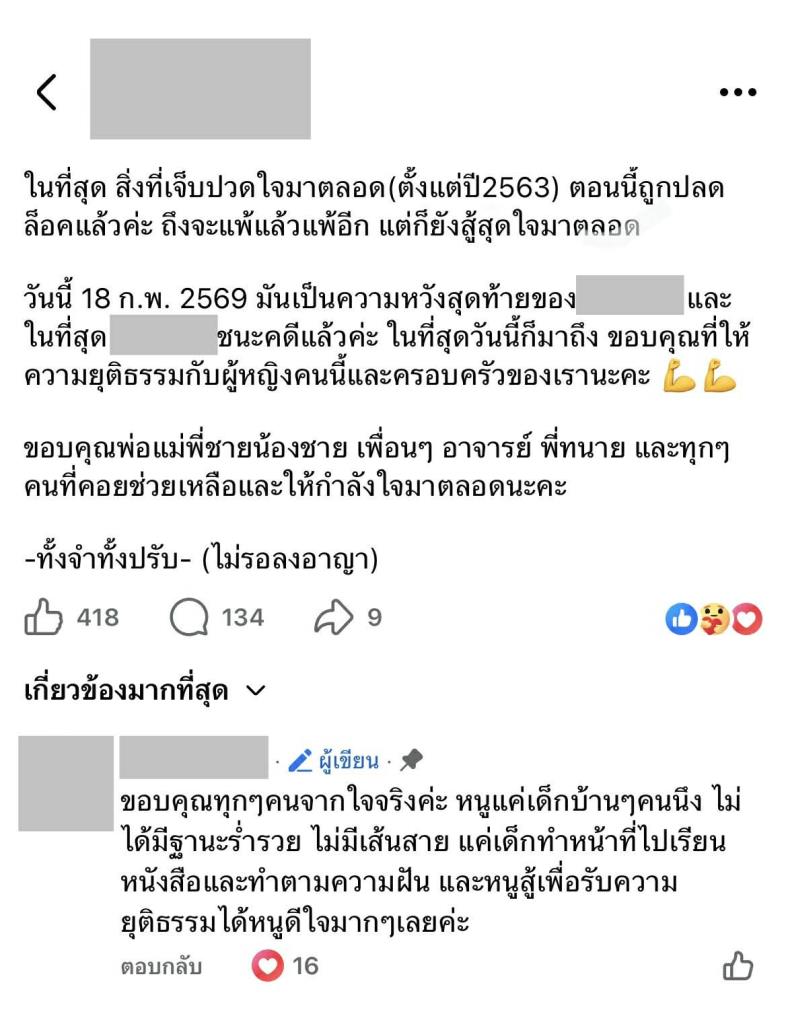This screenshot has height=1024, width=786.
Task: Tap ตอบกลับ to reply to the comment
Action: [161, 966]
